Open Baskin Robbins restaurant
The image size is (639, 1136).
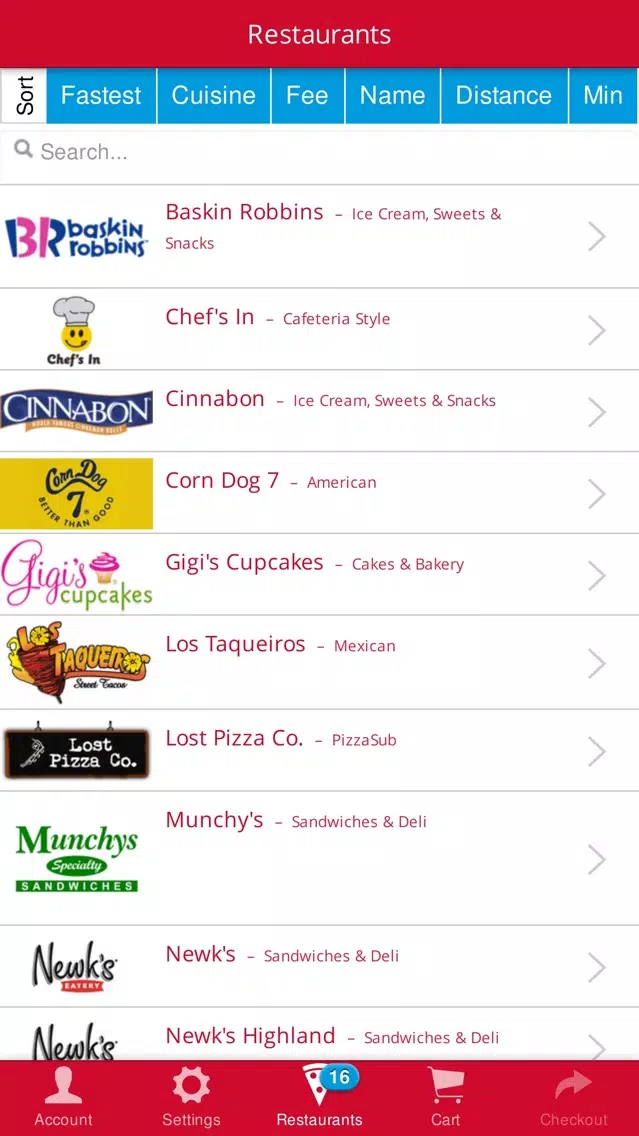point(320,236)
